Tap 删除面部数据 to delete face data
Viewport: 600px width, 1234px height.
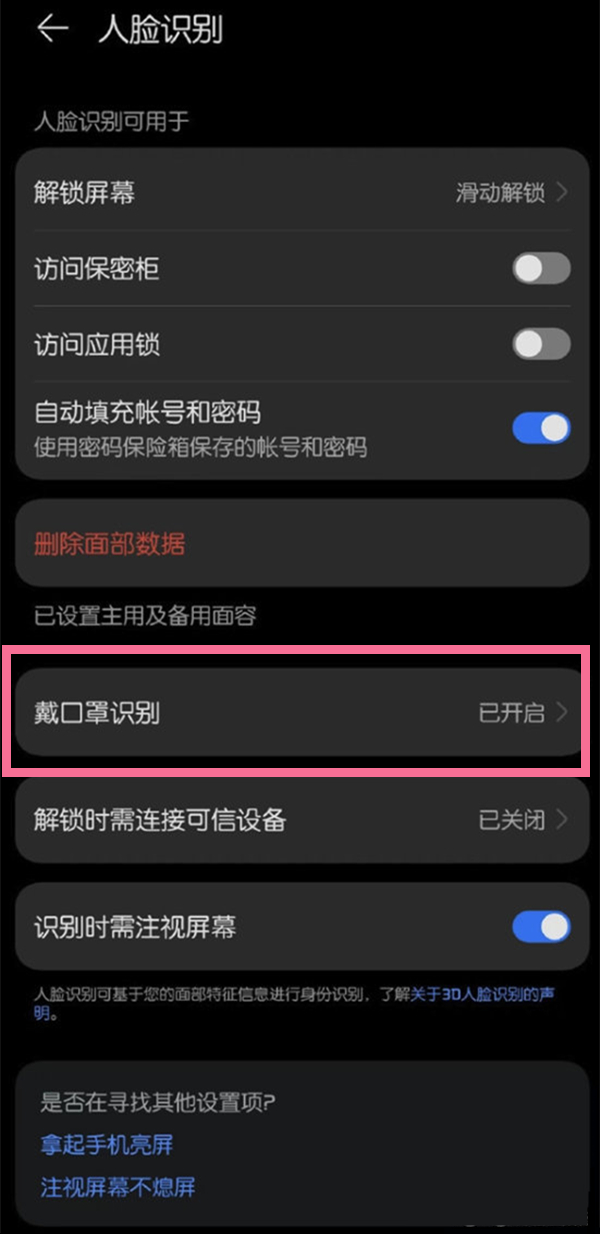[x=110, y=544]
